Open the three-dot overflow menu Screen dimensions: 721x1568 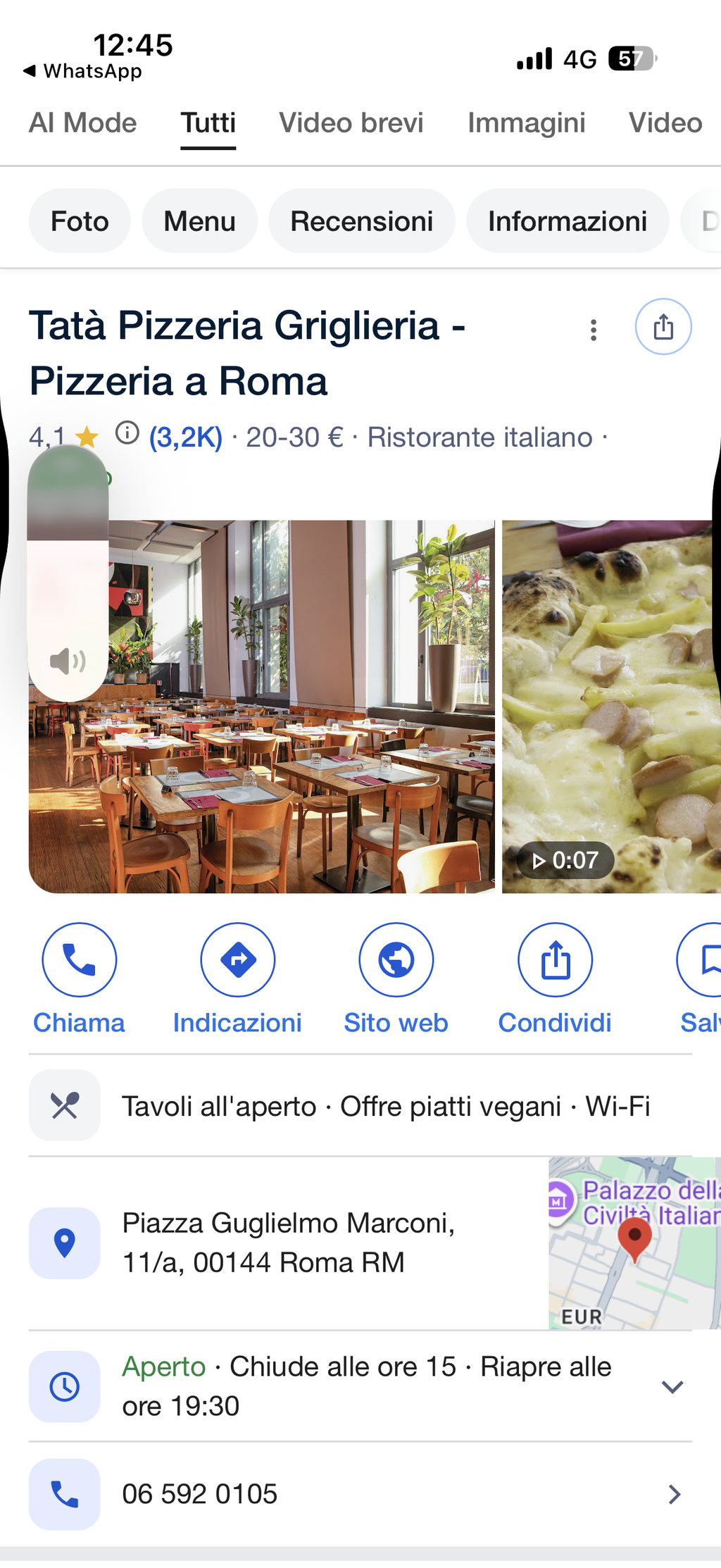point(594,329)
